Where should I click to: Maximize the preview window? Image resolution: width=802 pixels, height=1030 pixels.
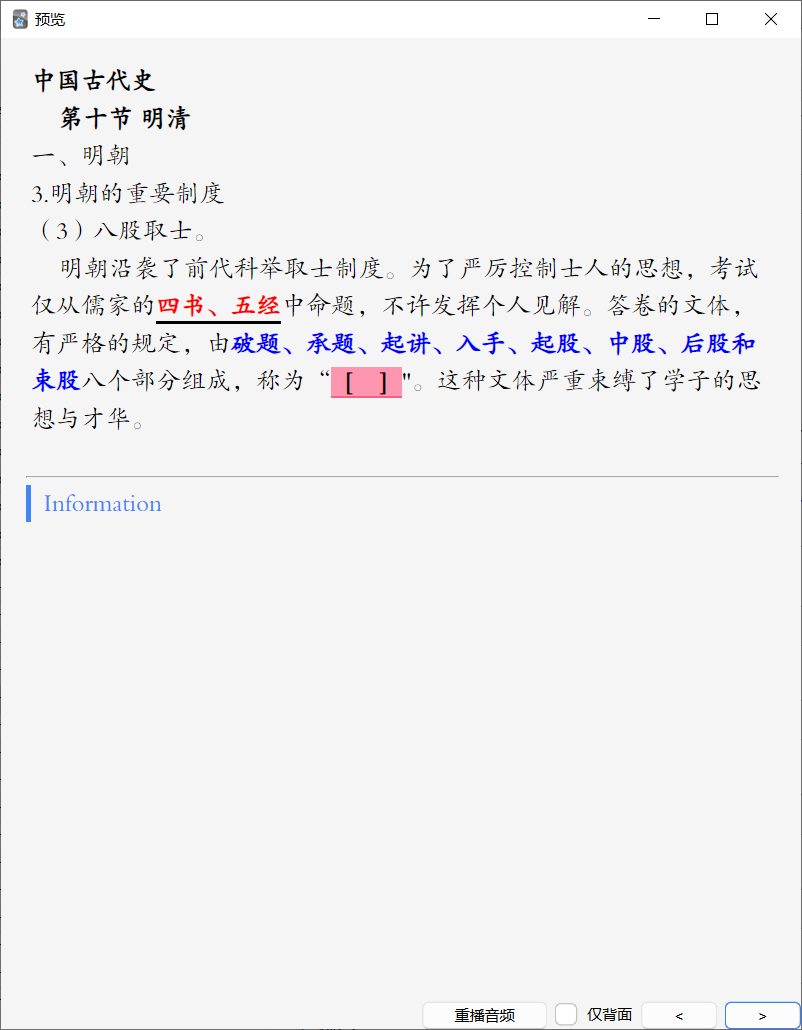[712, 19]
